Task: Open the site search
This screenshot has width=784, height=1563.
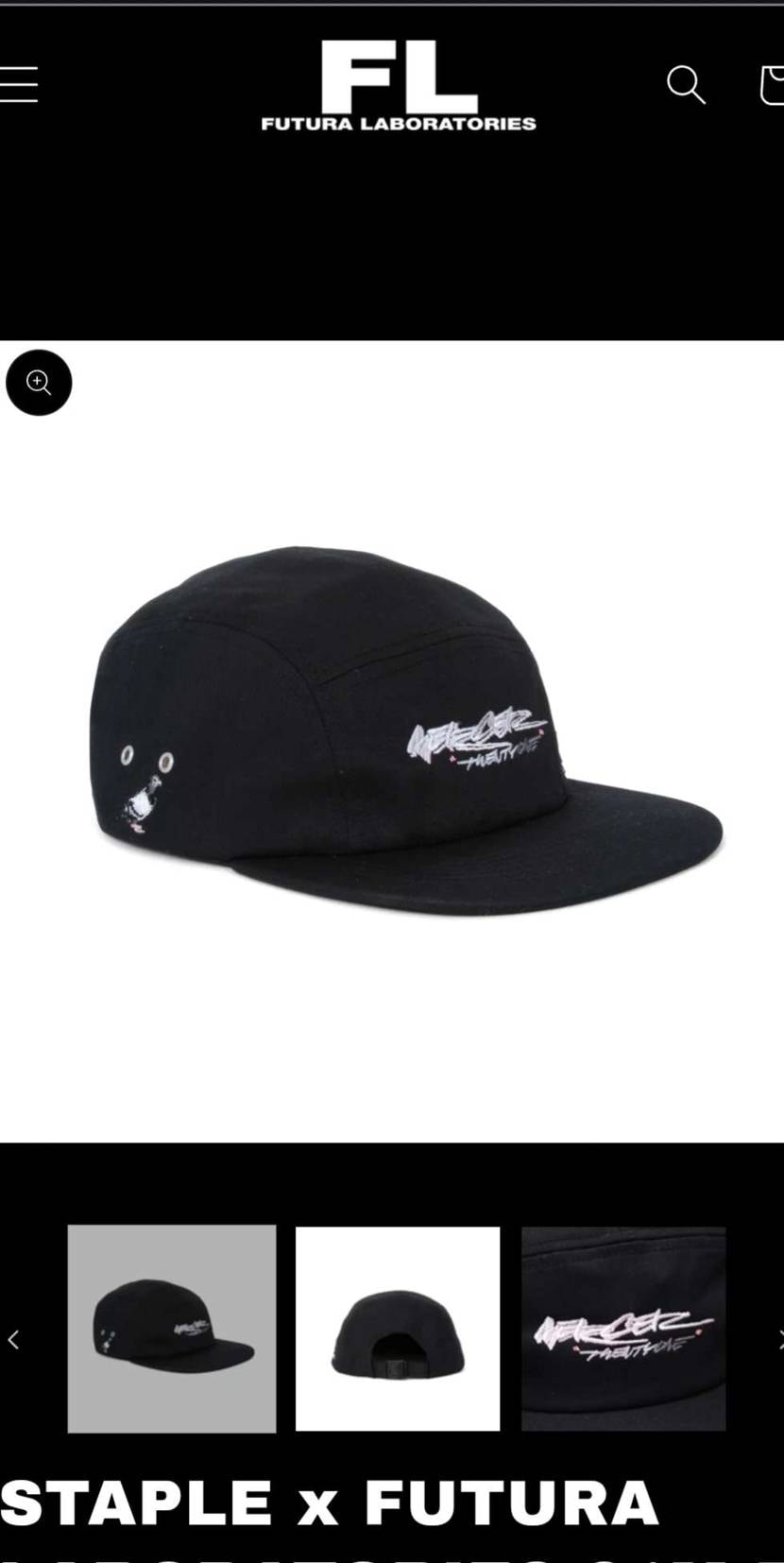Action: [685, 85]
